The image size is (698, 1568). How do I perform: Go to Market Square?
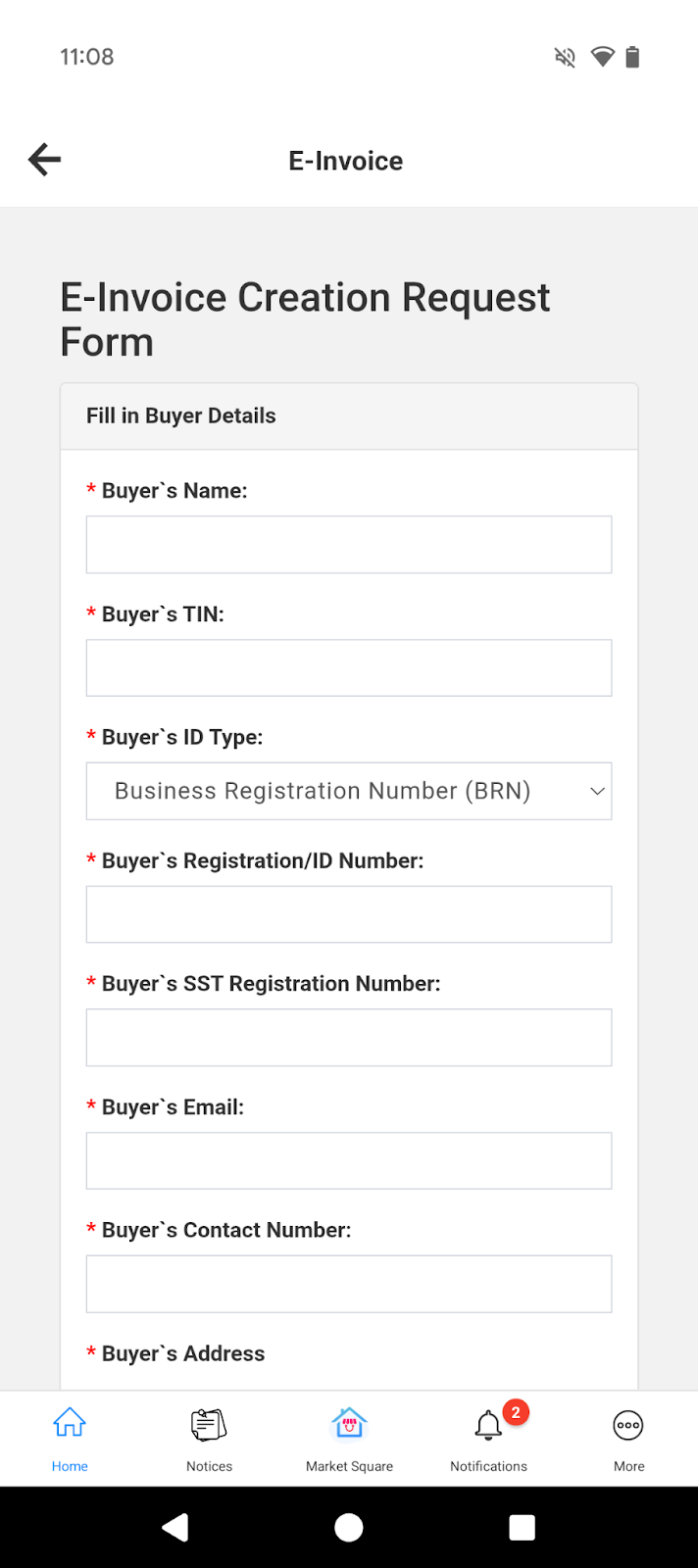pyautogui.click(x=349, y=1439)
